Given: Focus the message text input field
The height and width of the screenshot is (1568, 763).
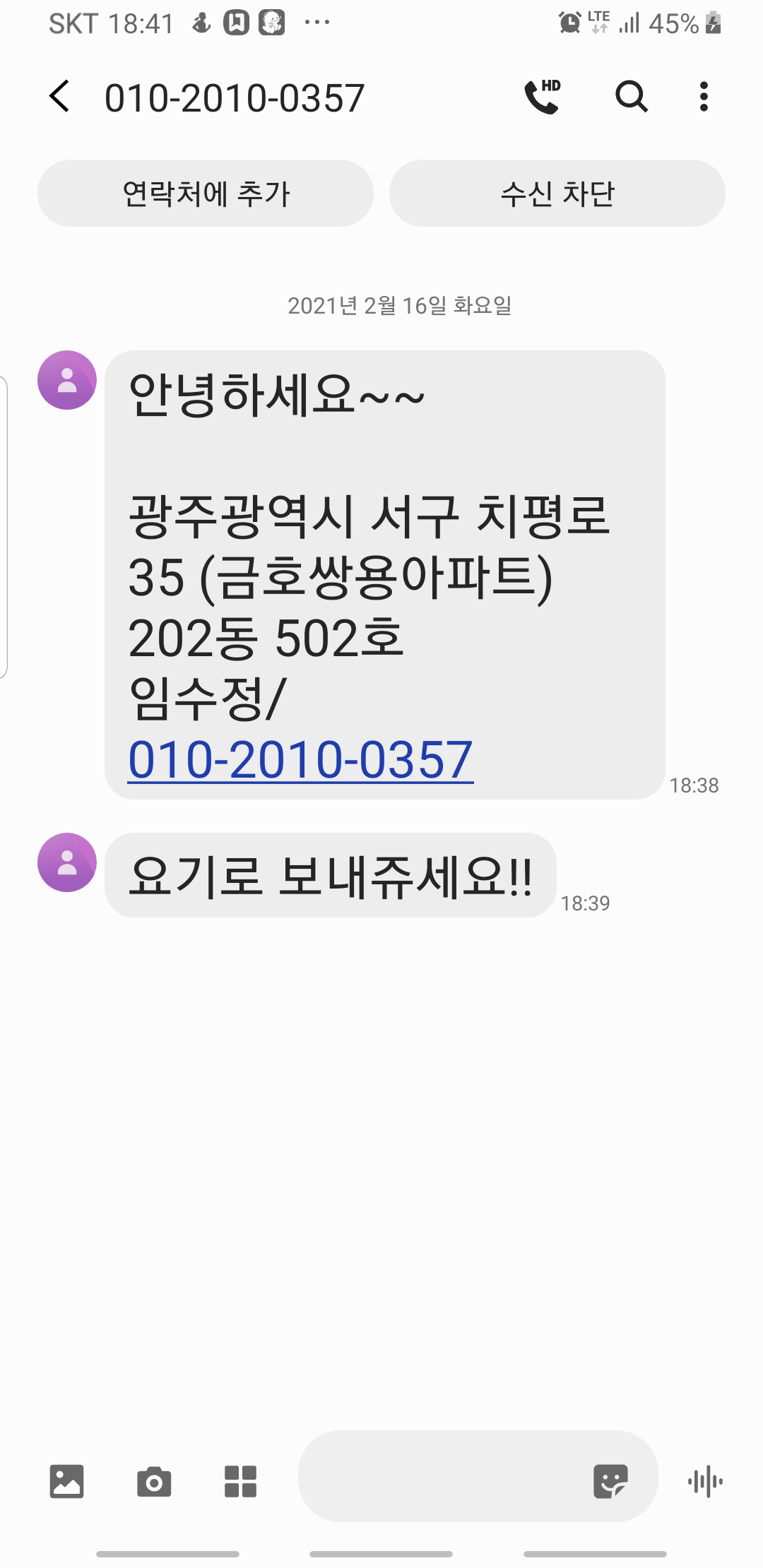Looking at the screenshot, I should (x=438, y=1476).
